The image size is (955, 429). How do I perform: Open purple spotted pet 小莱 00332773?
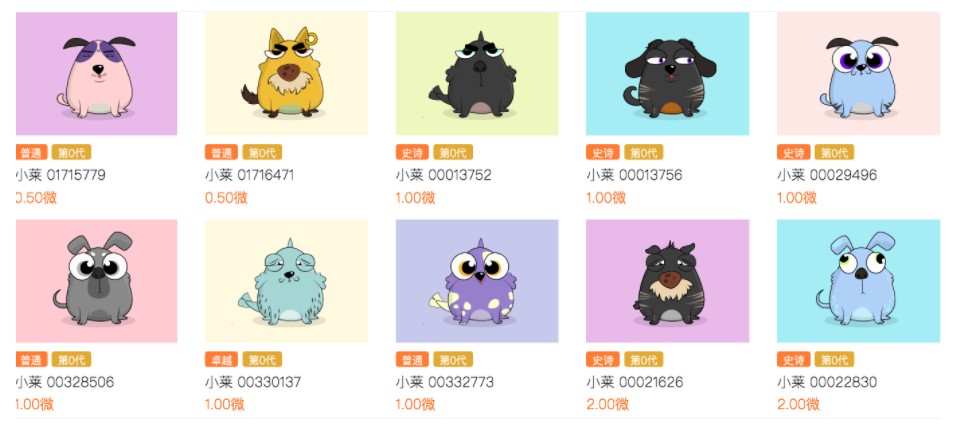[x=477, y=281]
